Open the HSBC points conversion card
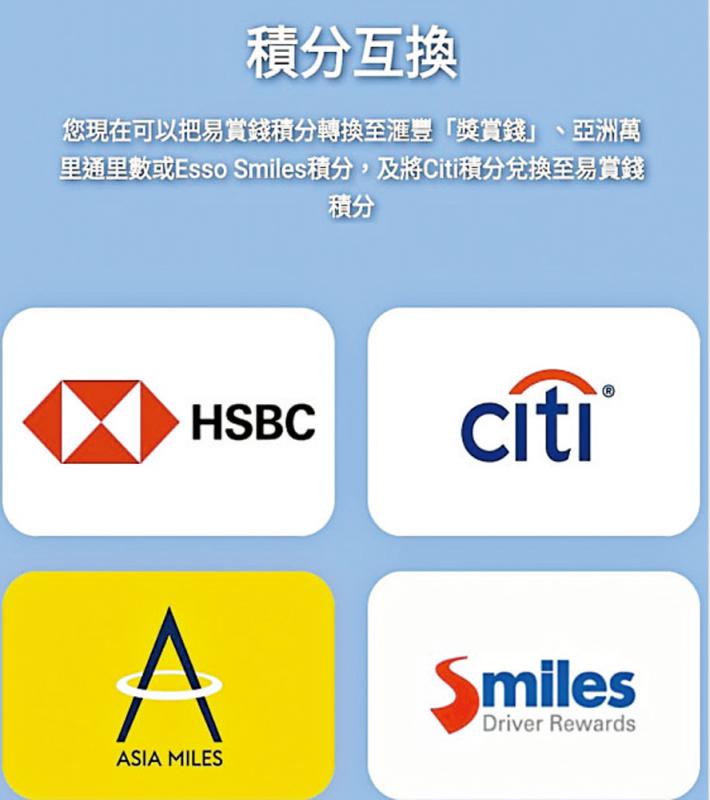The width and height of the screenshot is (710, 800). (168, 421)
